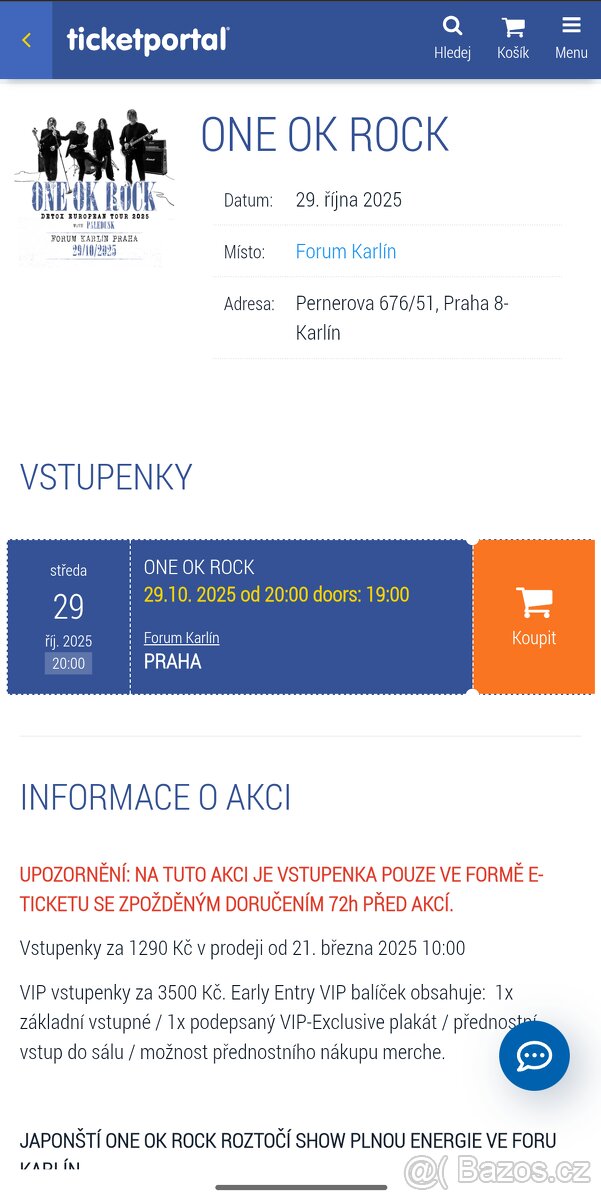Open the Forum Karlín venue link under Místo
601x1200 pixels.
pyautogui.click(x=346, y=252)
